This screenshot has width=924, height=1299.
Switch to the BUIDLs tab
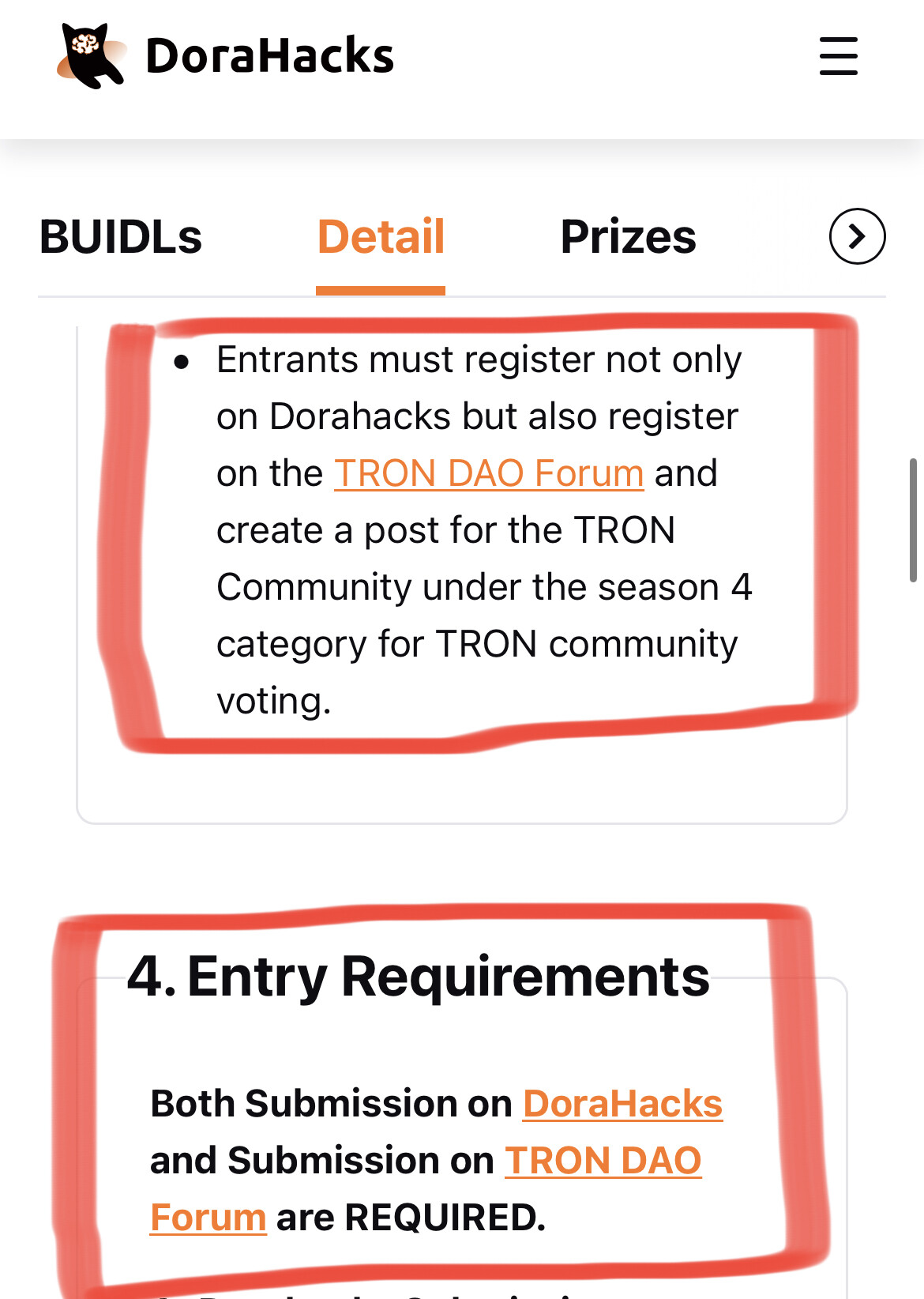(x=121, y=237)
